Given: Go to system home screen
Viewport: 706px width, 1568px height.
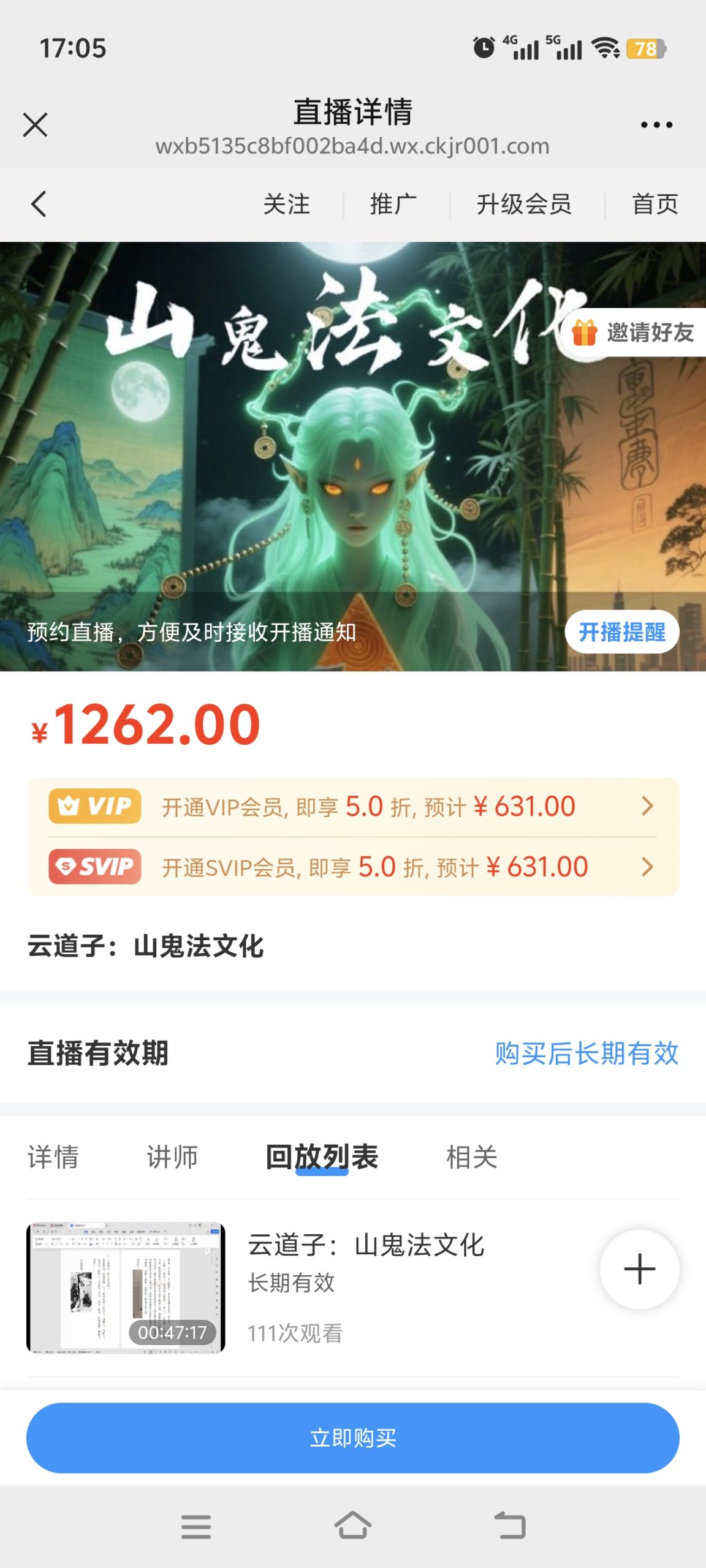Looking at the screenshot, I should (x=352, y=1525).
